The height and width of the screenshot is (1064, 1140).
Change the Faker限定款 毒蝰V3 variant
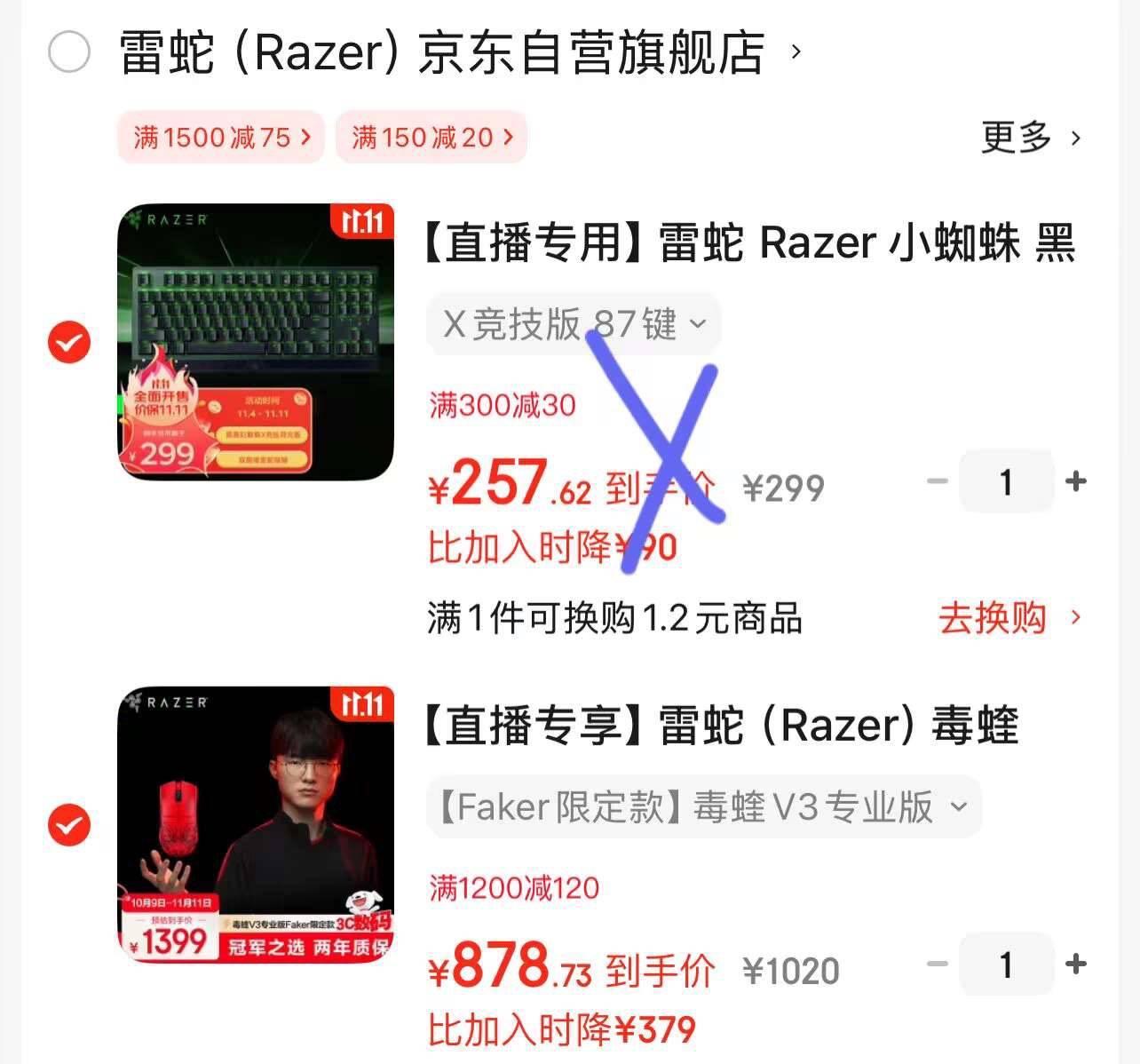point(703,807)
